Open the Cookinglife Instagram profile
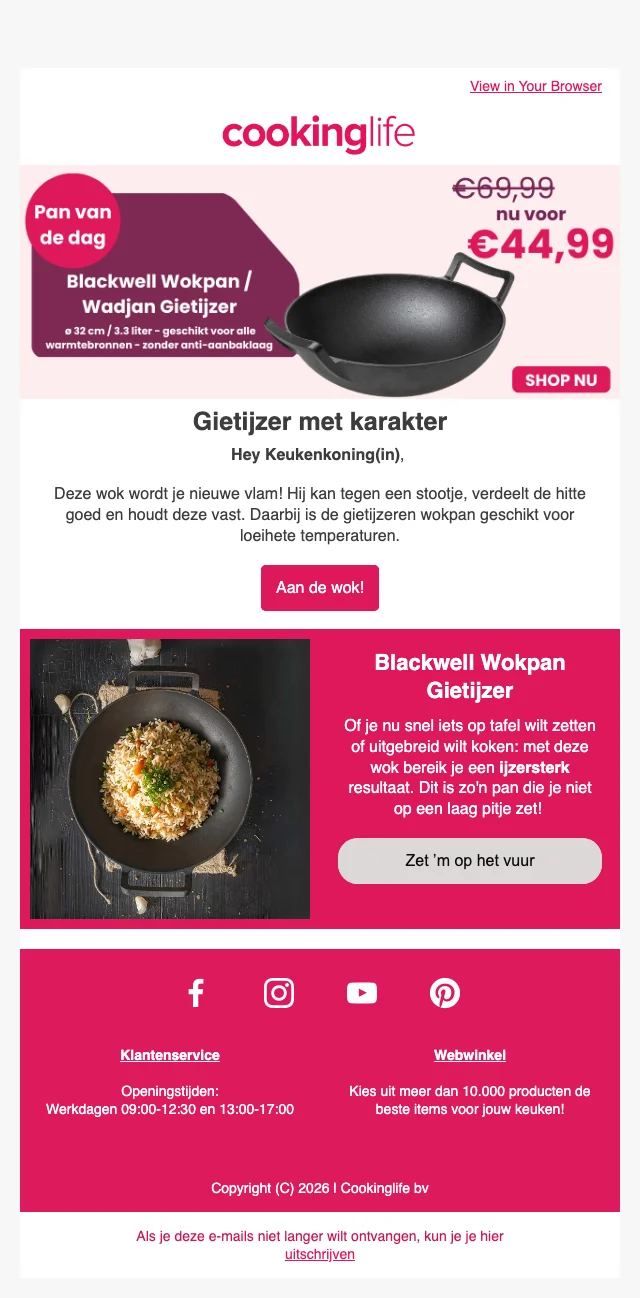This screenshot has width=640, height=1298. 279,993
